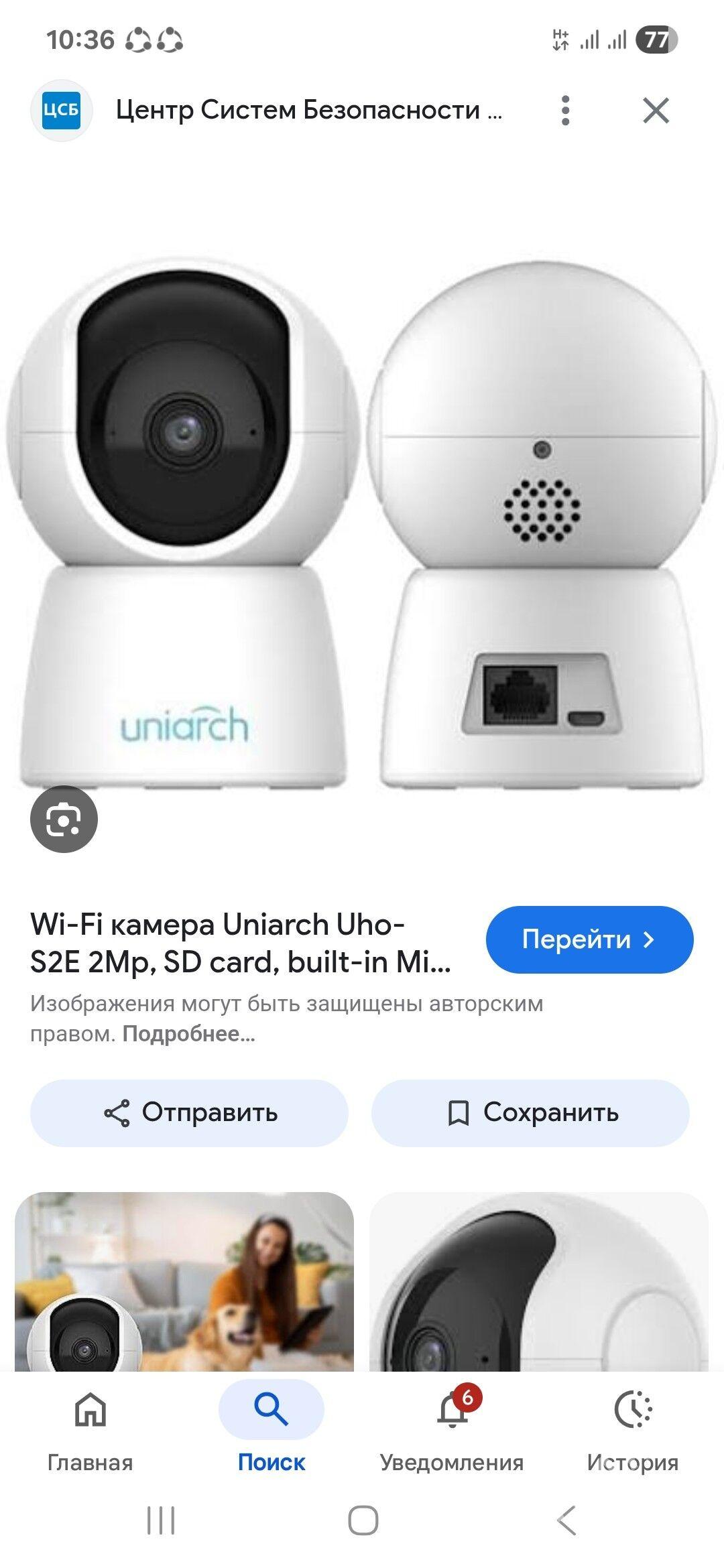Go back using the system back button

click(566, 1520)
